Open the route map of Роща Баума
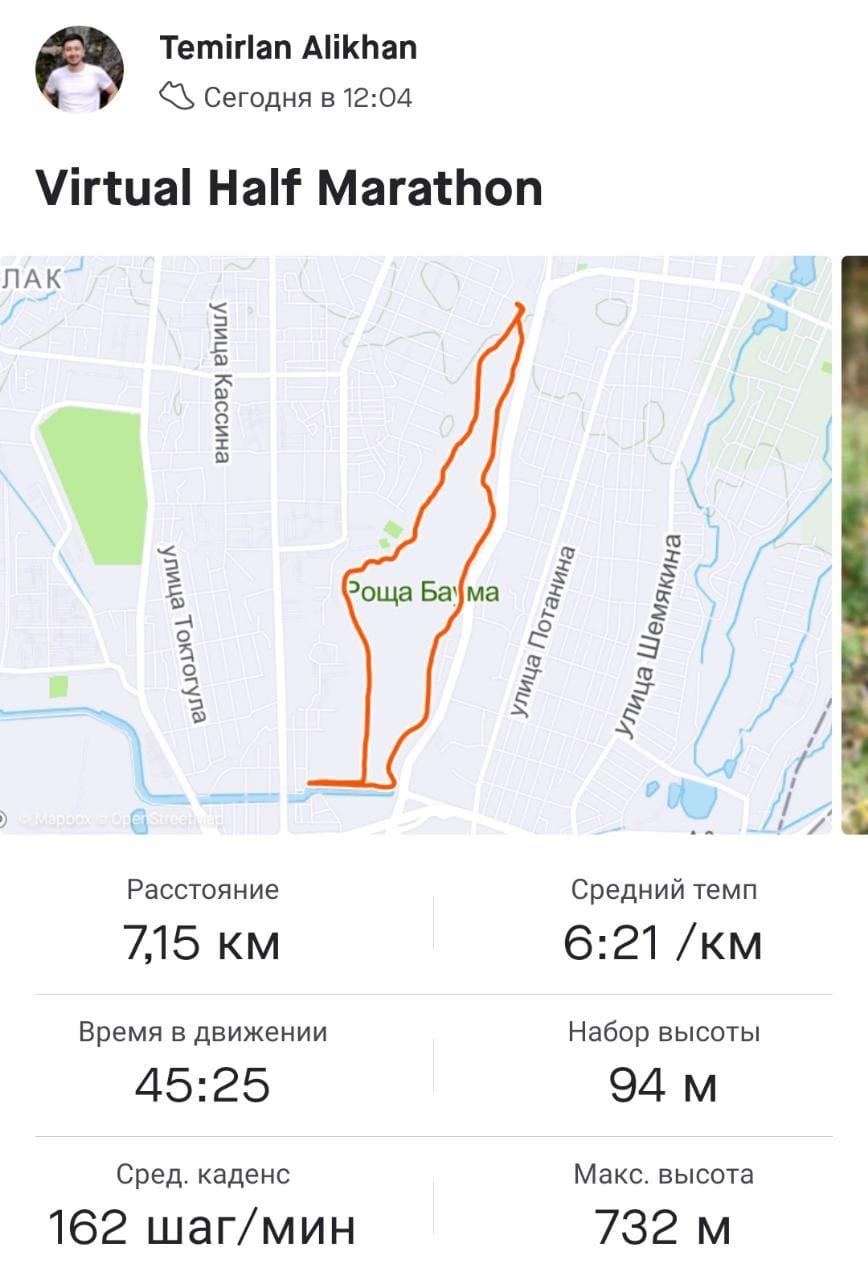 pyautogui.click(x=415, y=545)
